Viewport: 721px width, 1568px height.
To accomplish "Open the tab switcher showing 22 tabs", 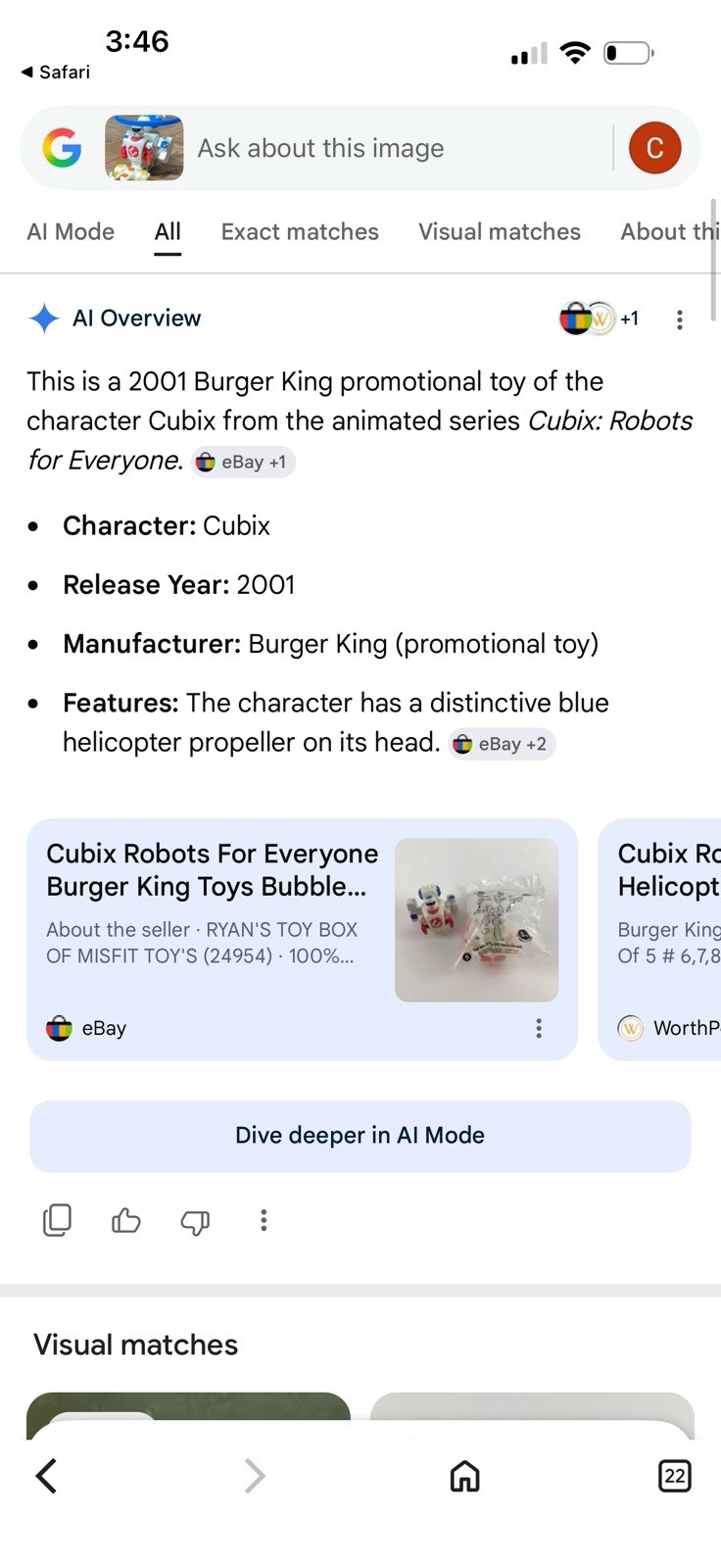I will pos(674,1476).
